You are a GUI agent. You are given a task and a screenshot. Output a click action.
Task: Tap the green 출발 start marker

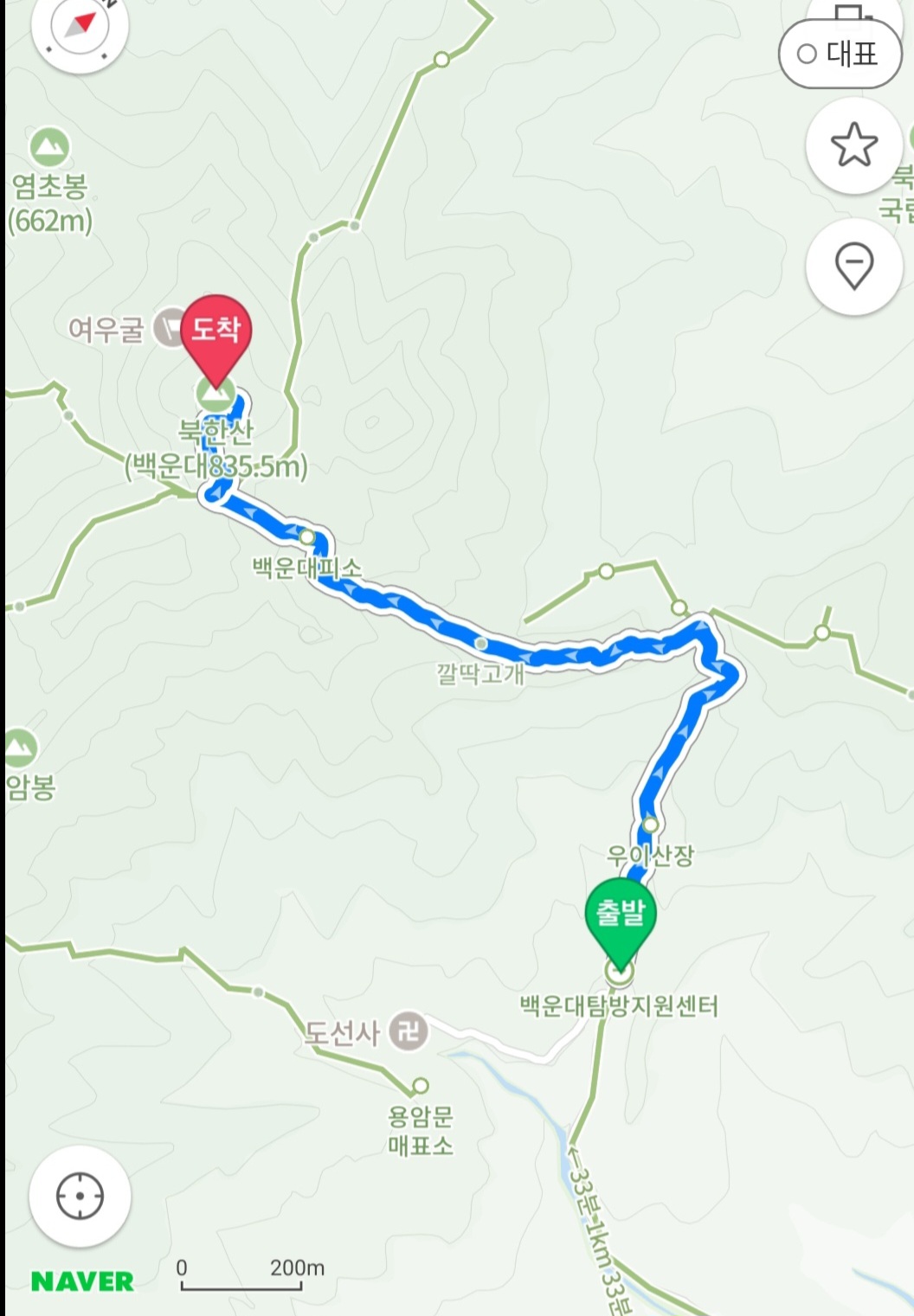(x=620, y=913)
